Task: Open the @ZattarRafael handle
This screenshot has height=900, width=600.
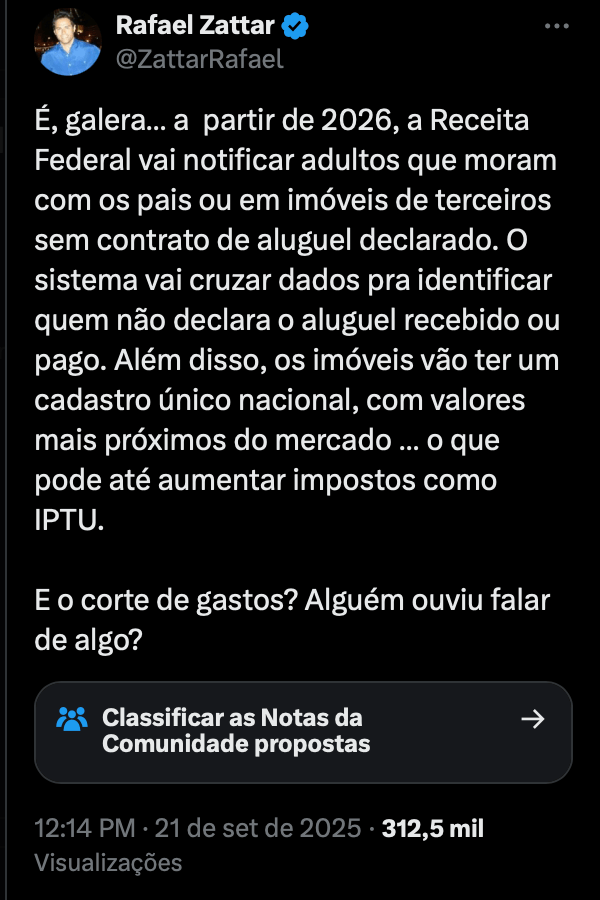Action: point(200,58)
